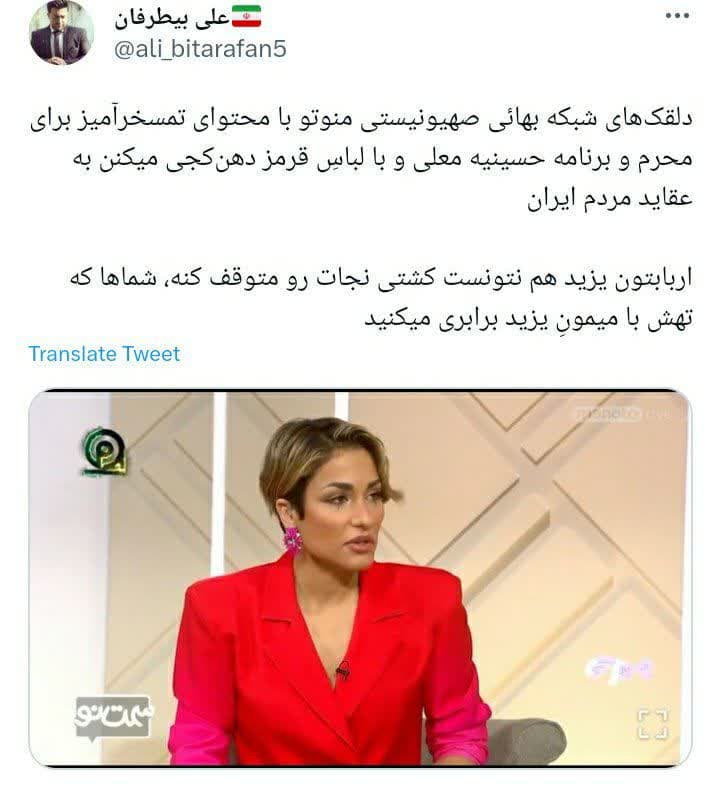Tap the Translate Tweet link
Screen dimensions: 720x787
coord(104,354)
